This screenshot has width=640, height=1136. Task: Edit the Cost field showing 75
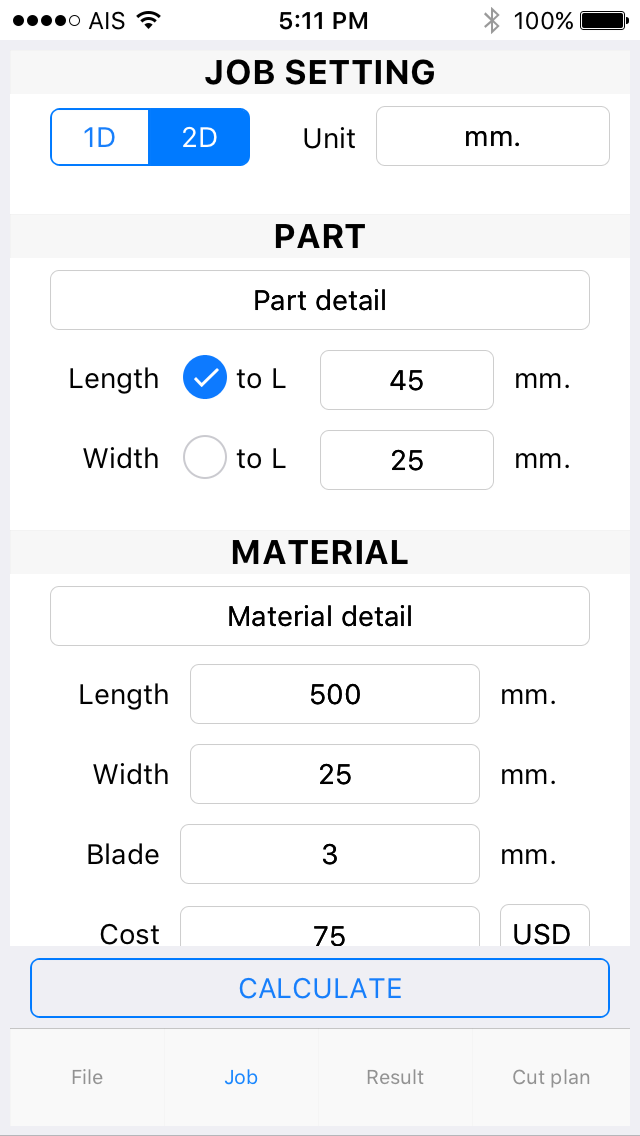coord(330,927)
